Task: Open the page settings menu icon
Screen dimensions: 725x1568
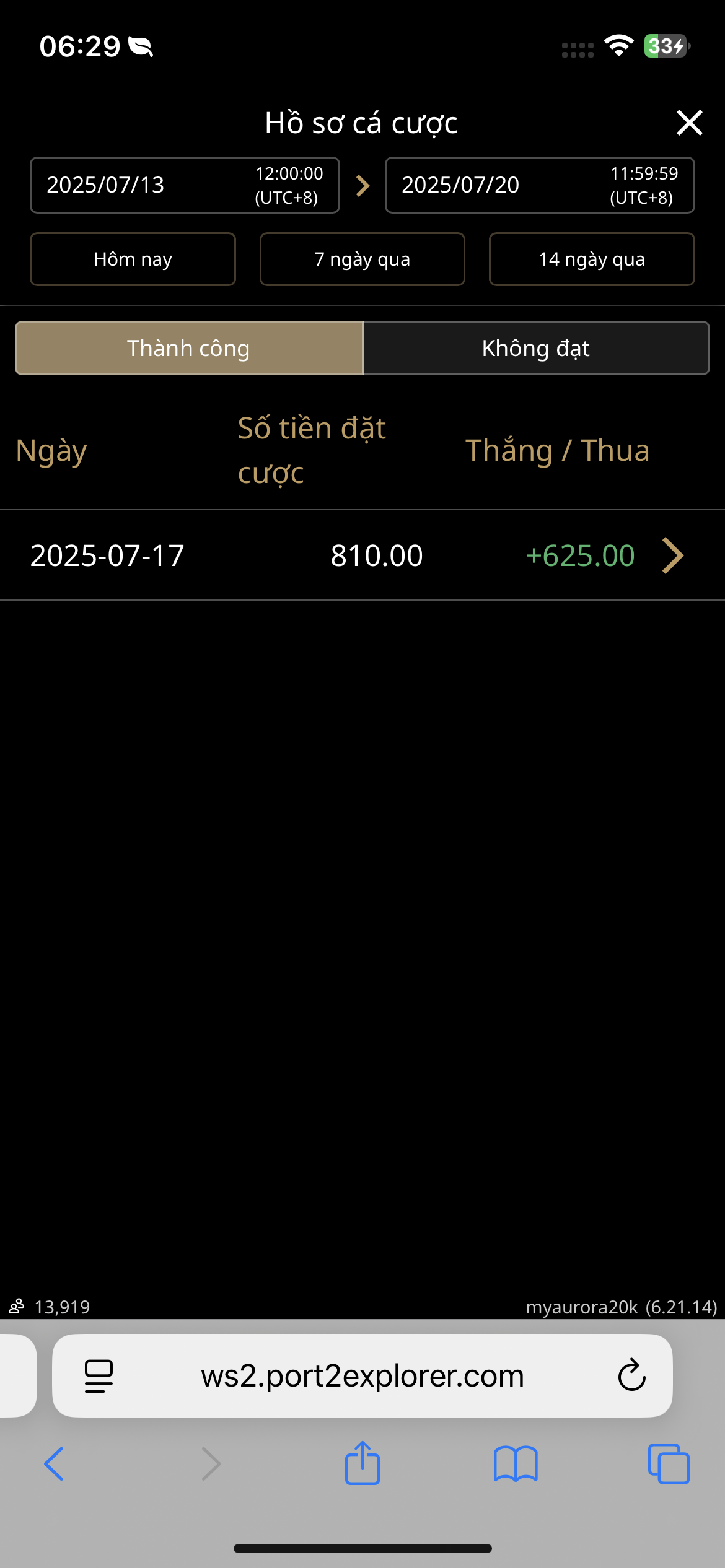Action: coord(99,1376)
